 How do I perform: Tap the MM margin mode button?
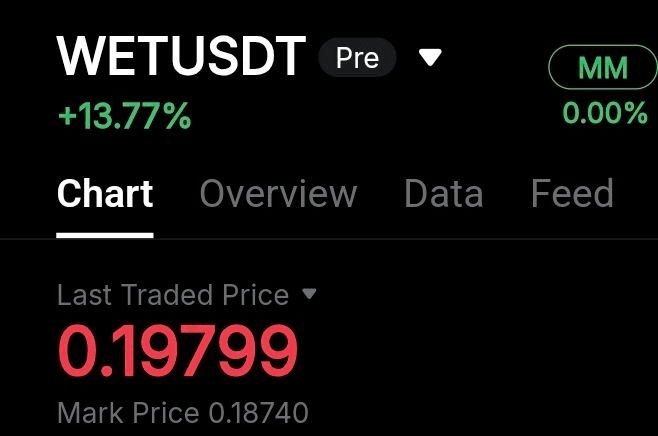coord(603,68)
